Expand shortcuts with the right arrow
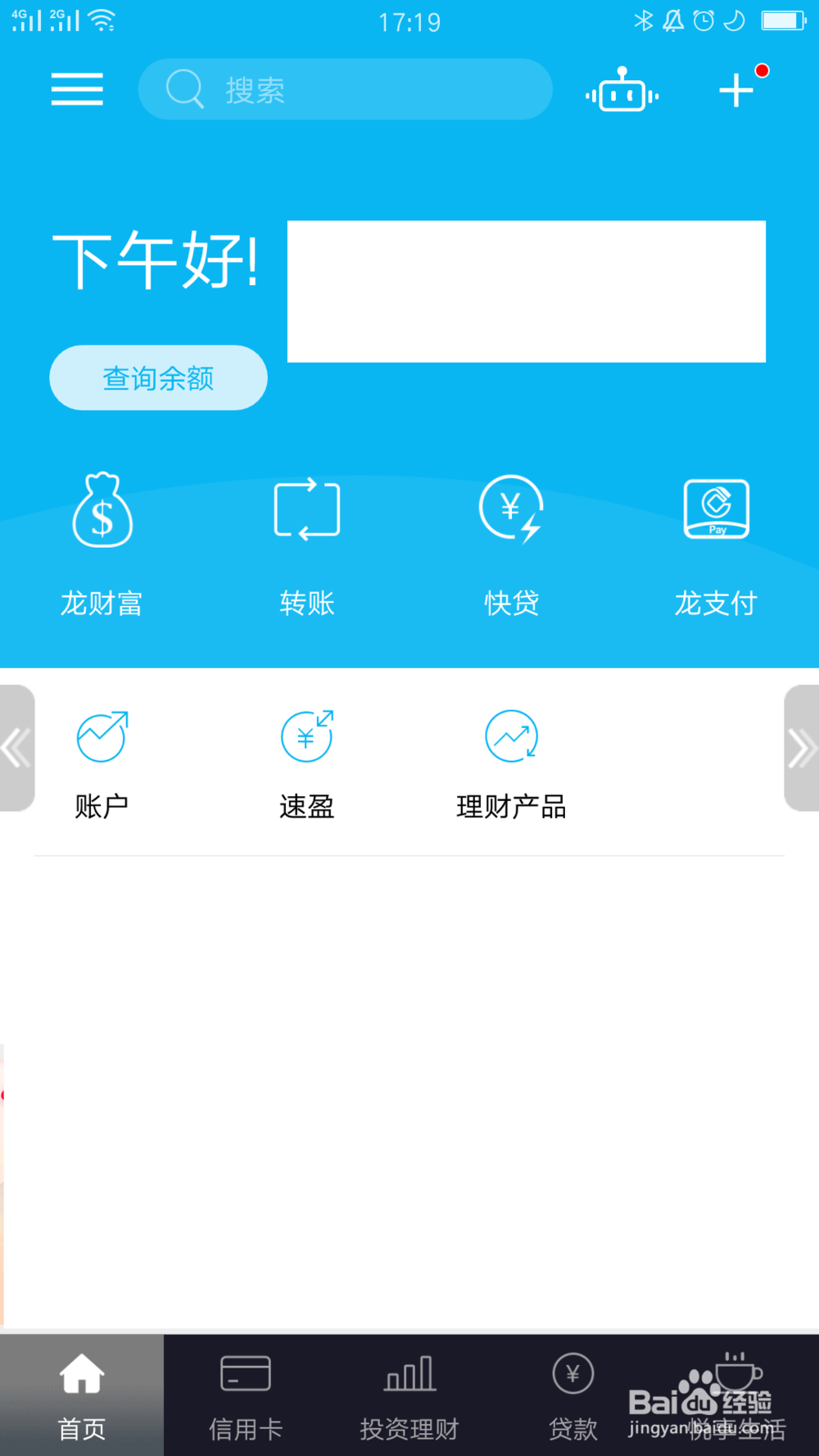The image size is (819, 1456). 801,747
